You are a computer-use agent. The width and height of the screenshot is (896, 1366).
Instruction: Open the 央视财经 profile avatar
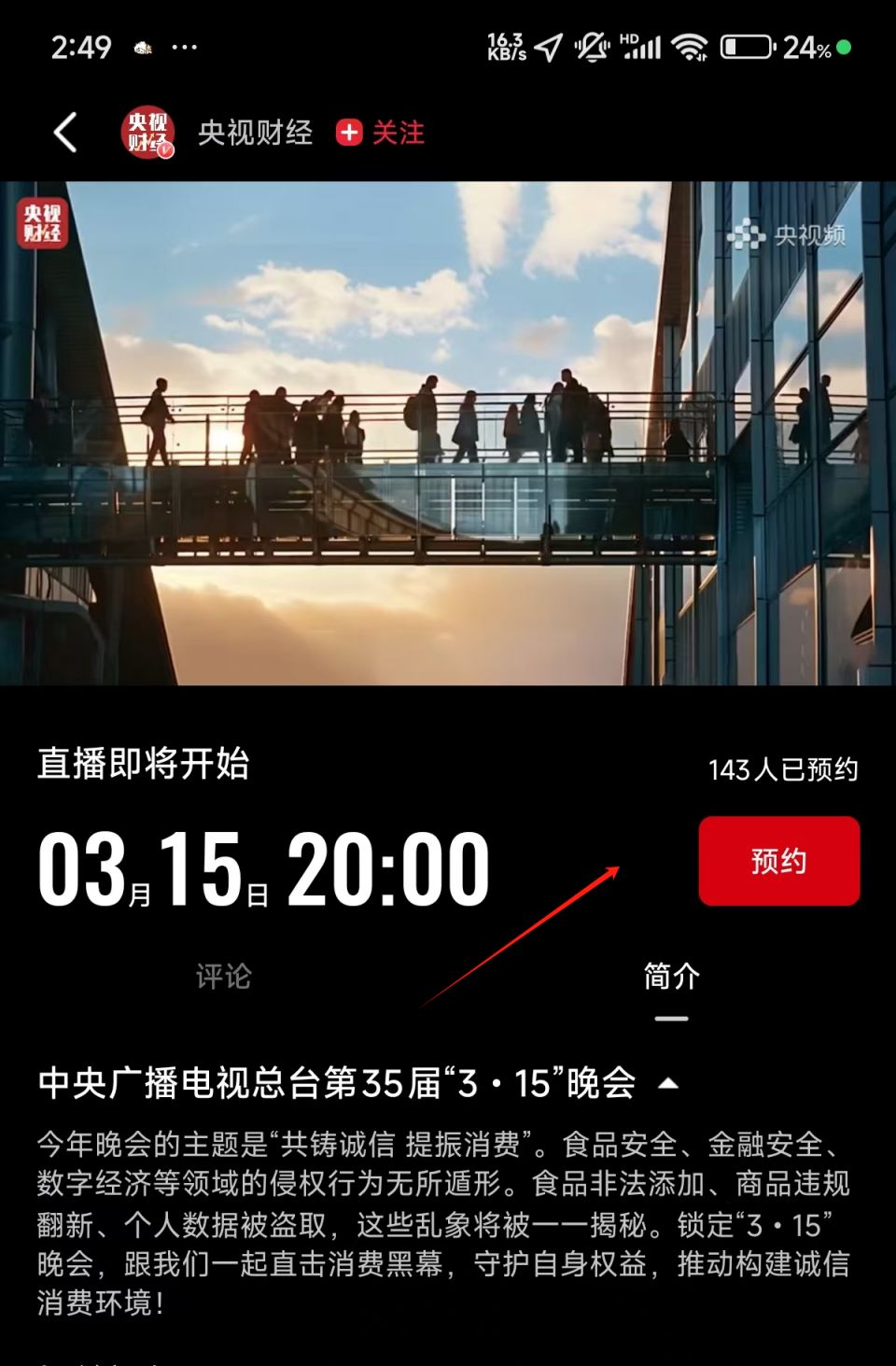click(147, 133)
